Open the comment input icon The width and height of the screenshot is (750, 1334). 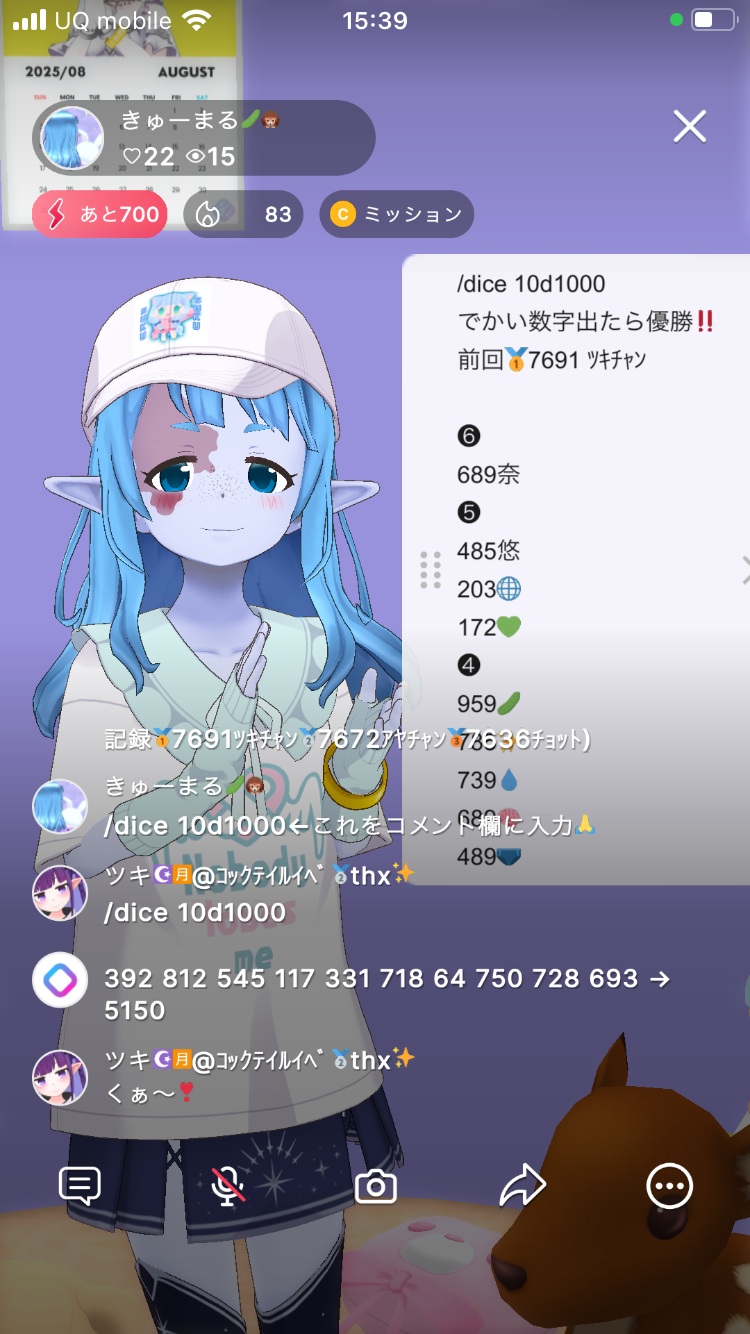[x=80, y=1186]
